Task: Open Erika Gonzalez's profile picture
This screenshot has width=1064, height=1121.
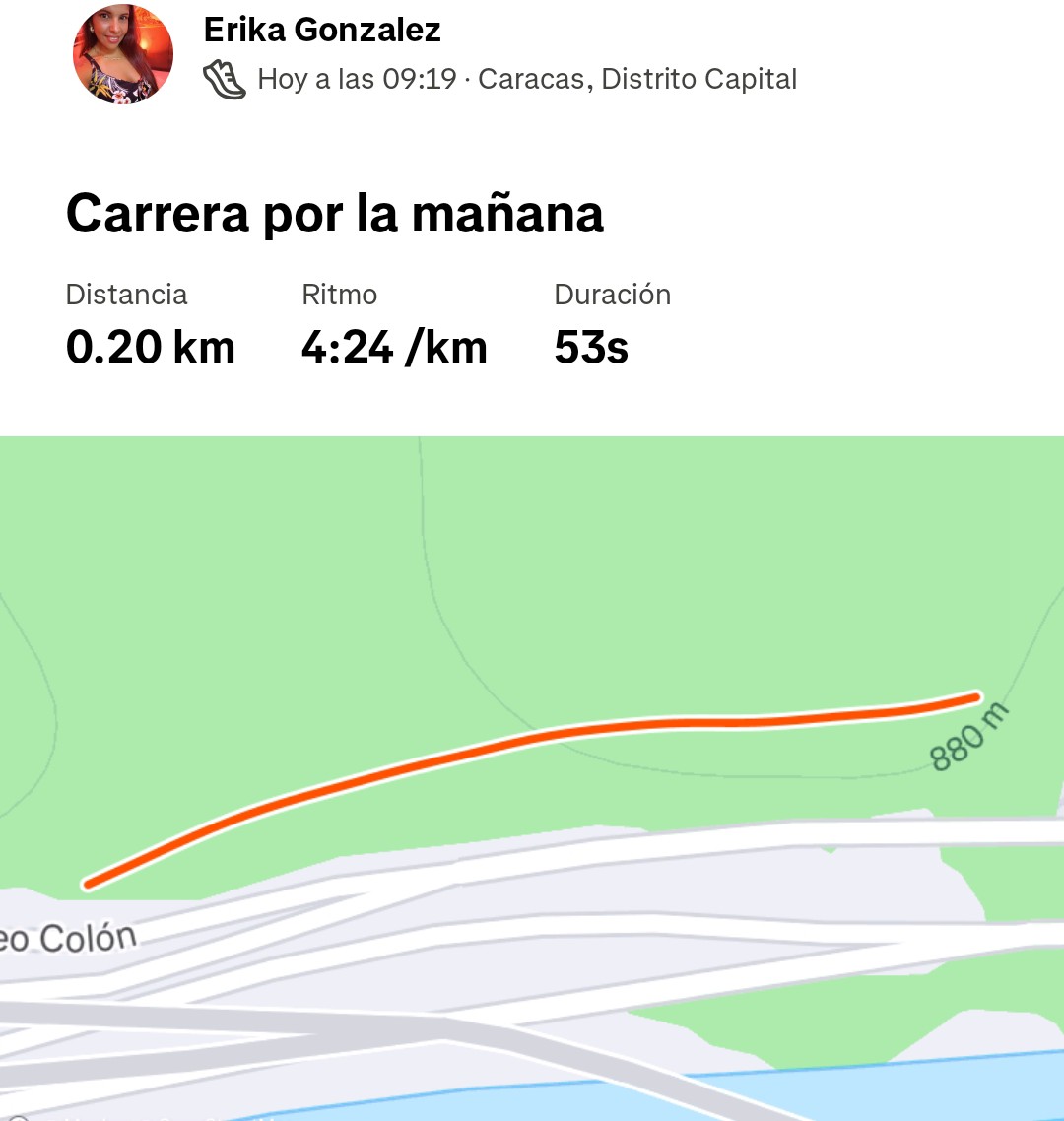Action: [123, 54]
